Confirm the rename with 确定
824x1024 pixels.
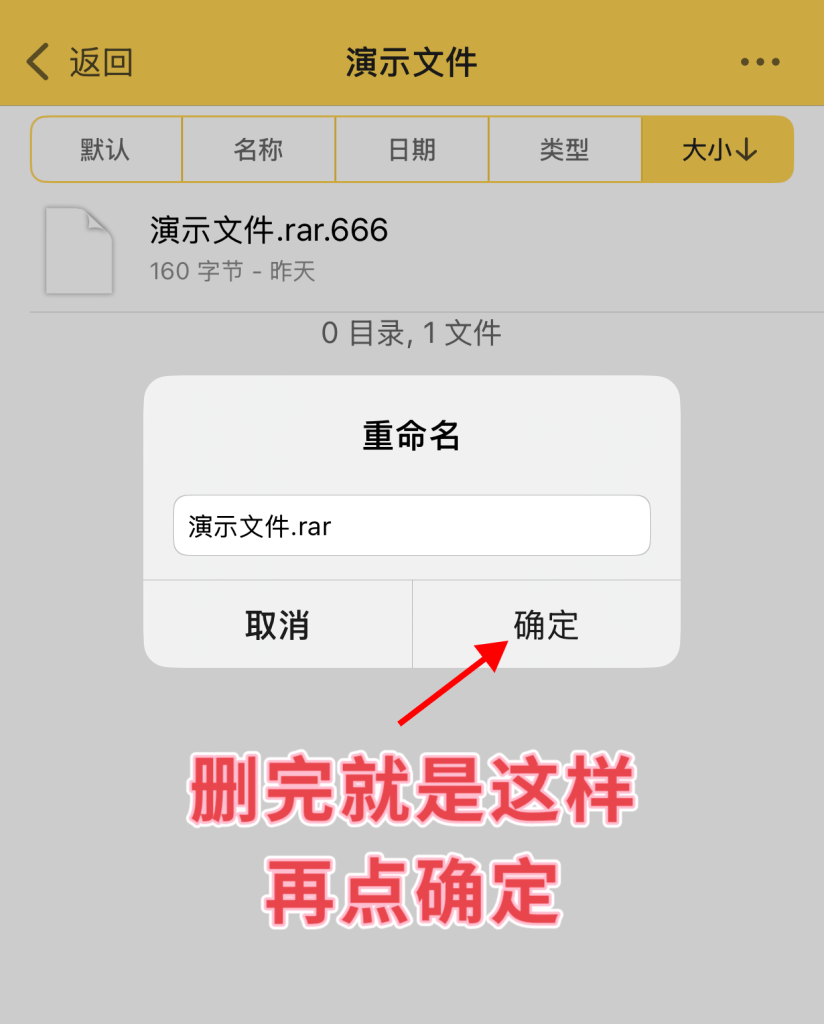[546, 625]
